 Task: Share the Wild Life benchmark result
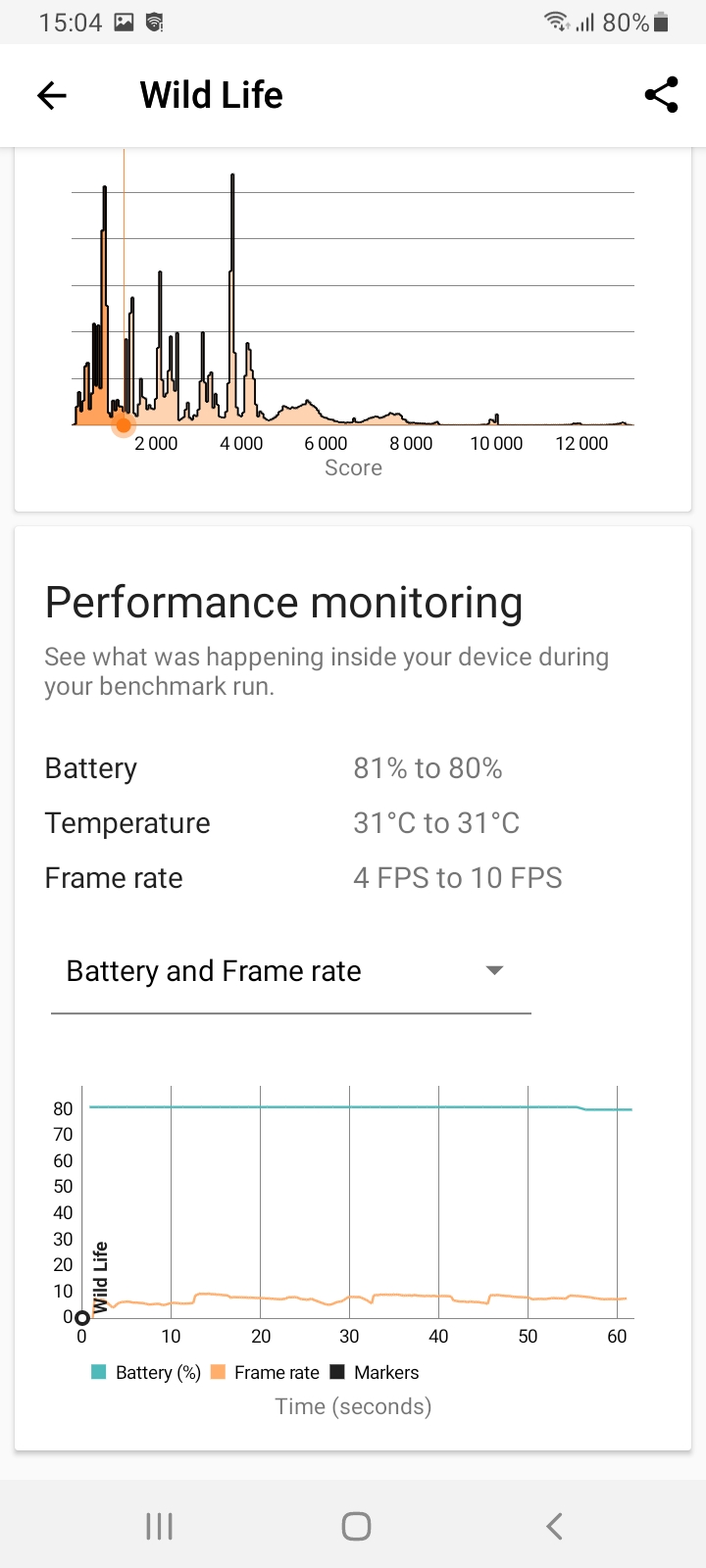(x=661, y=95)
